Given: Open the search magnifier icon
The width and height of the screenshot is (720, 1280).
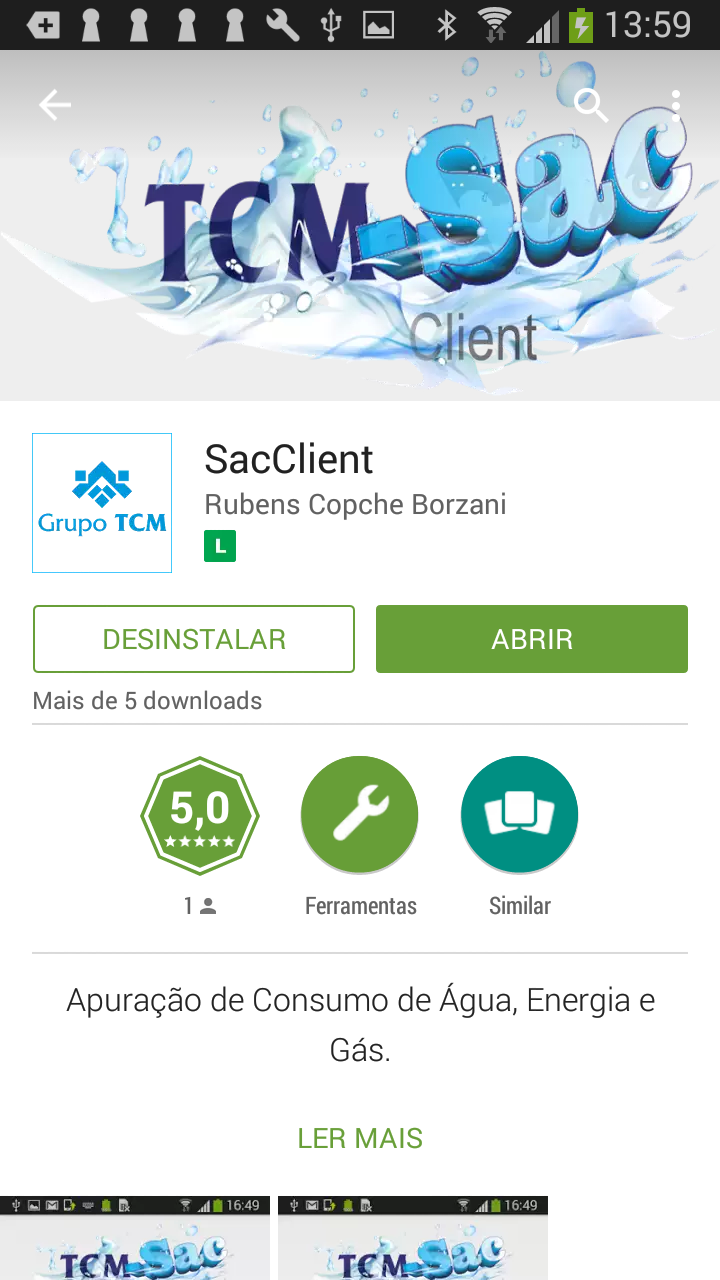Looking at the screenshot, I should click(591, 105).
